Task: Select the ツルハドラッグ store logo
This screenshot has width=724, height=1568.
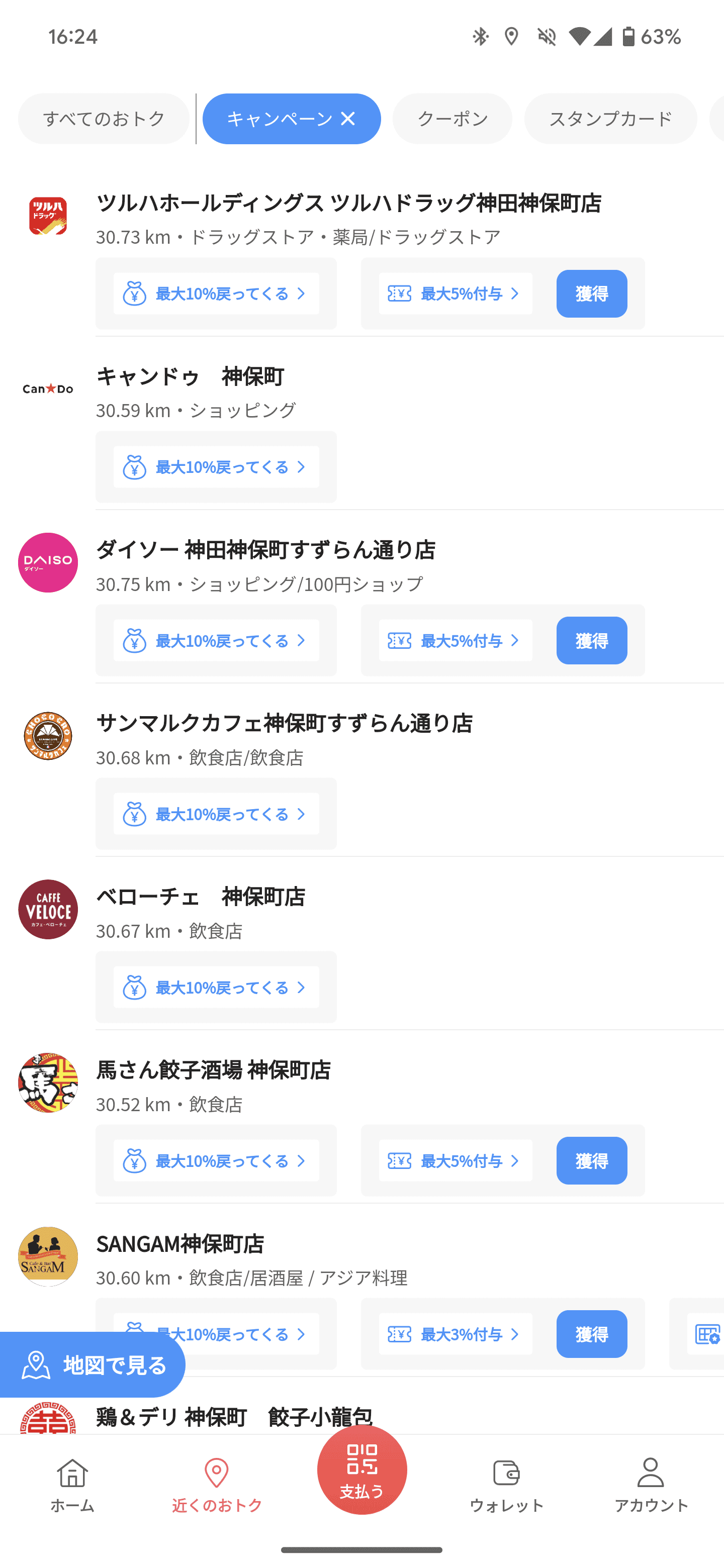Action: click(x=47, y=216)
